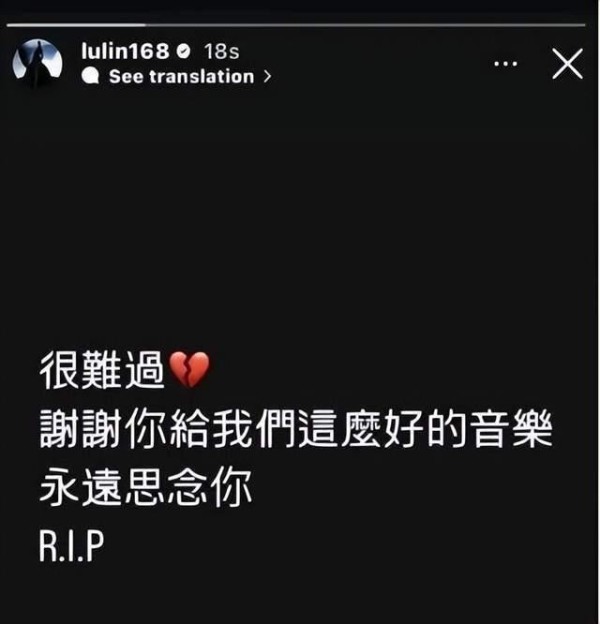Close the story viewer
This screenshot has width=600, height=624.
567,65
